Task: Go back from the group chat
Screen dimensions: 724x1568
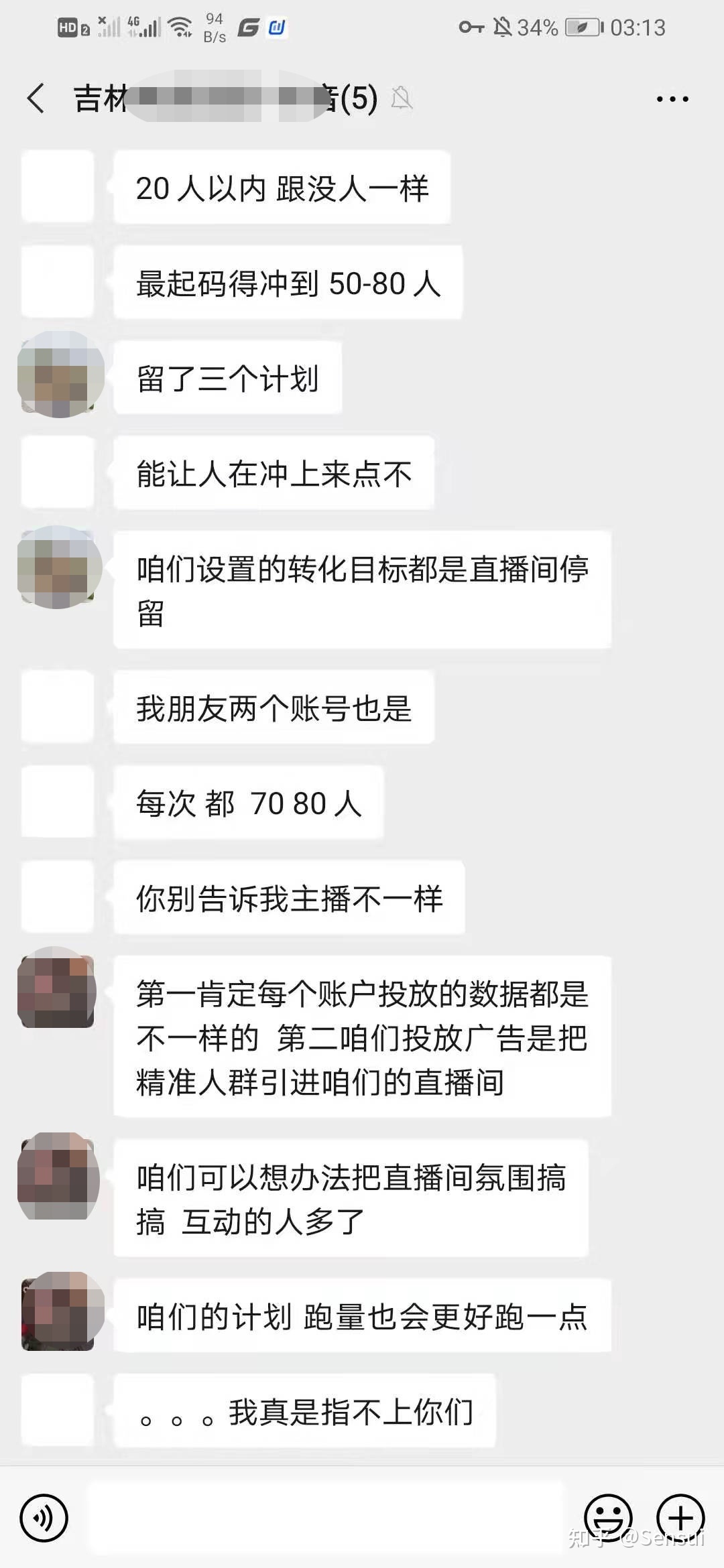Action: coord(36,99)
